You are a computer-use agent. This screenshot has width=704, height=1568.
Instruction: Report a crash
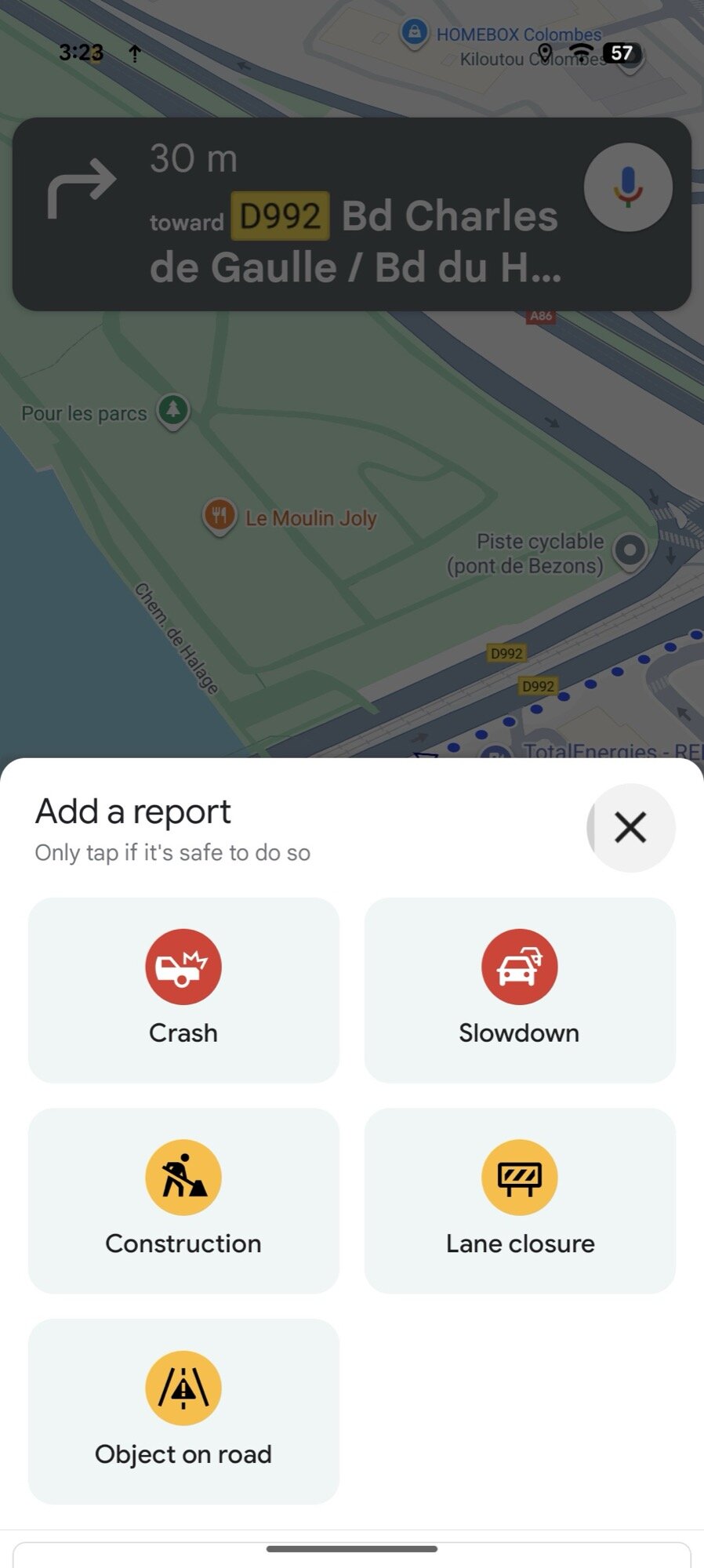pos(183,989)
